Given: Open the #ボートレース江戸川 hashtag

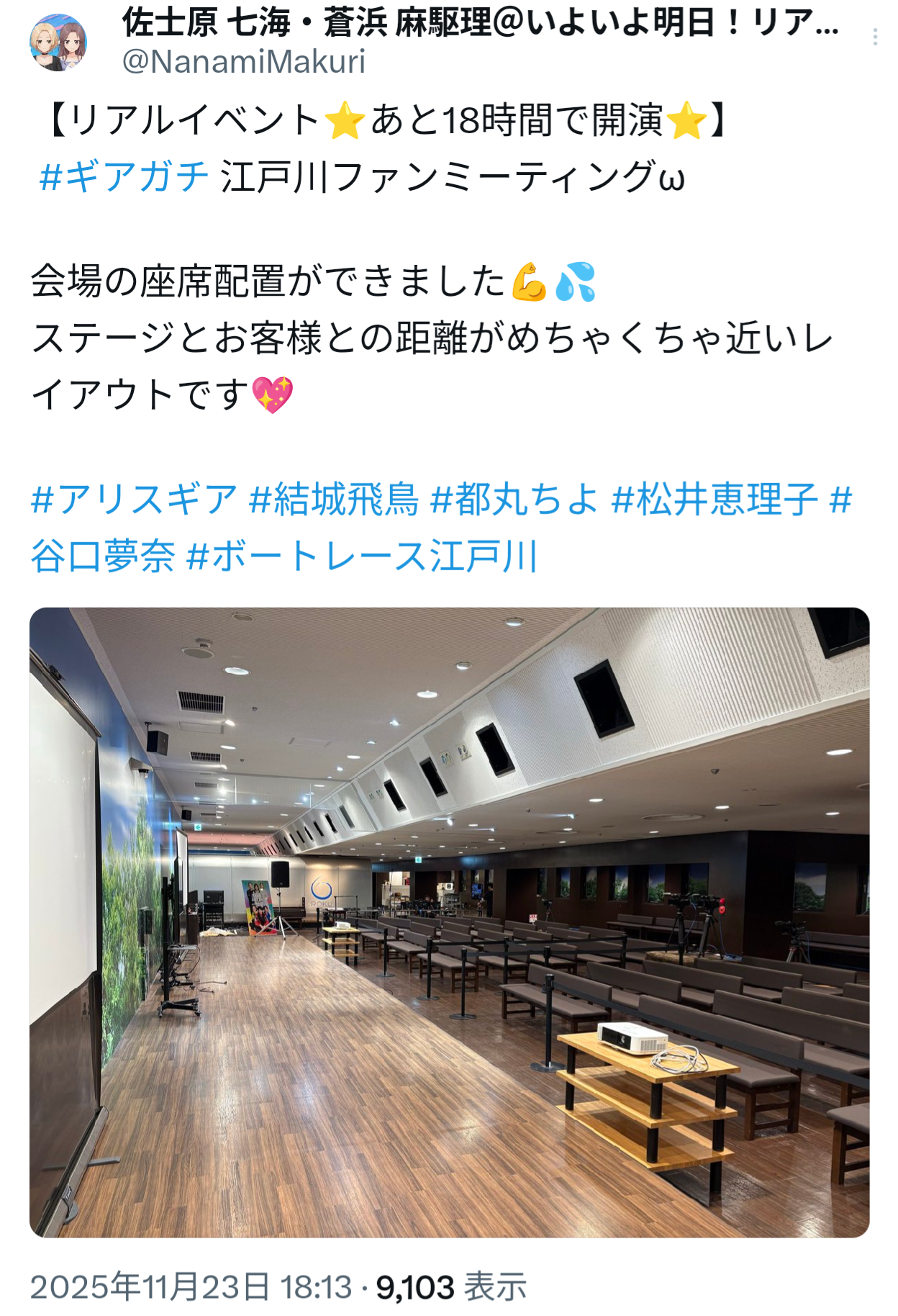Looking at the screenshot, I should pos(362,556).
